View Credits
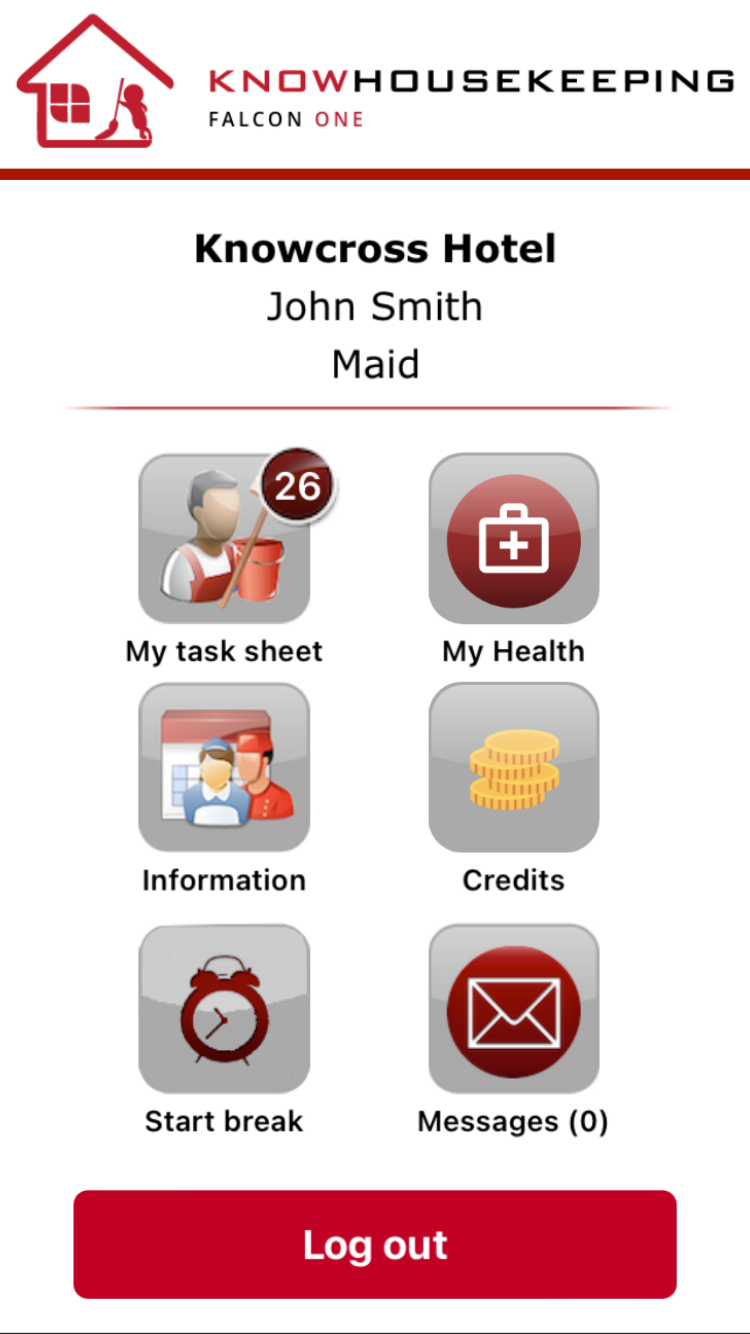Screen dimensions: 750x1334 pos(513,768)
